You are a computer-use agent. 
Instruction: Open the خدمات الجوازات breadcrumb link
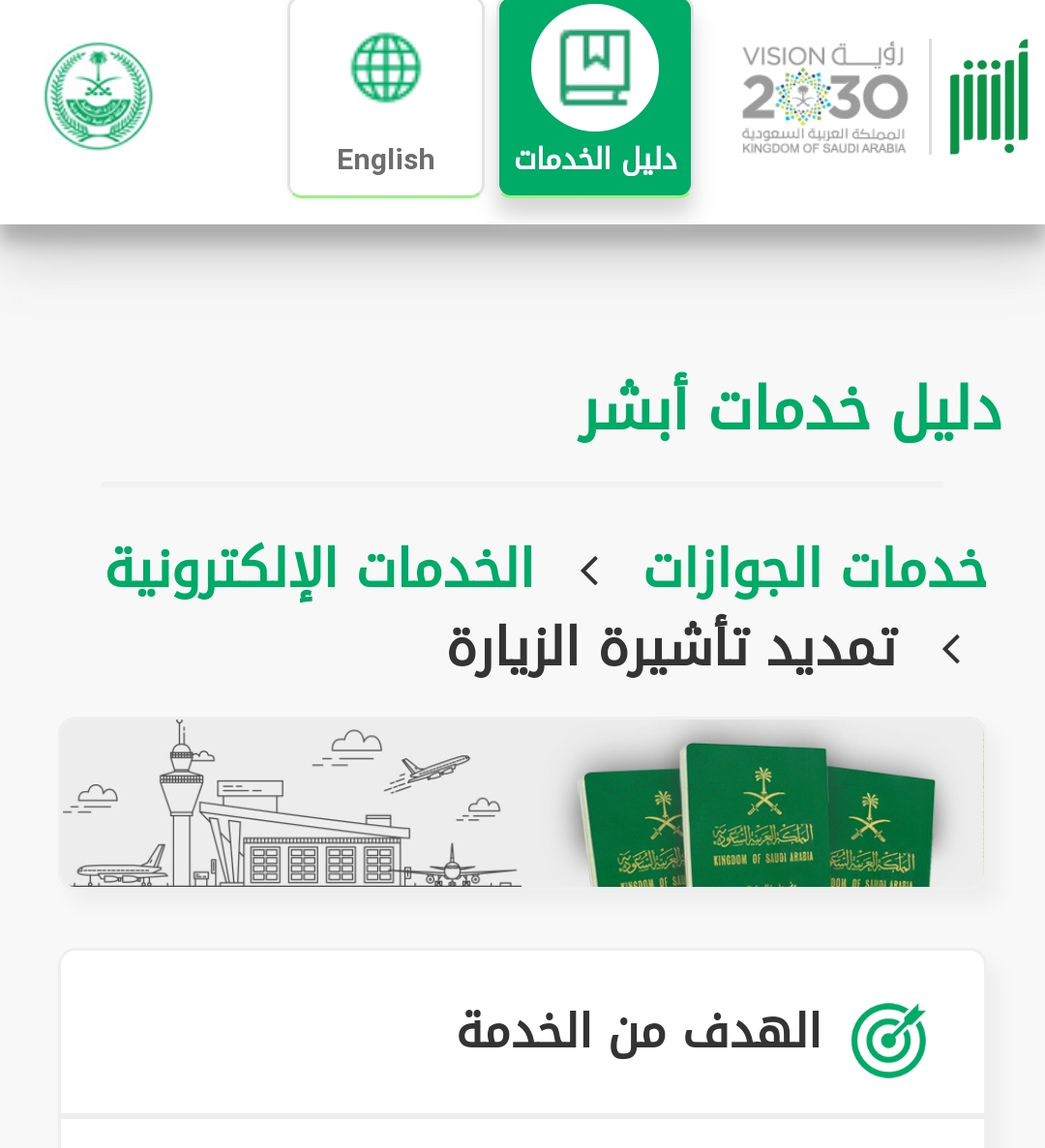(x=815, y=569)
